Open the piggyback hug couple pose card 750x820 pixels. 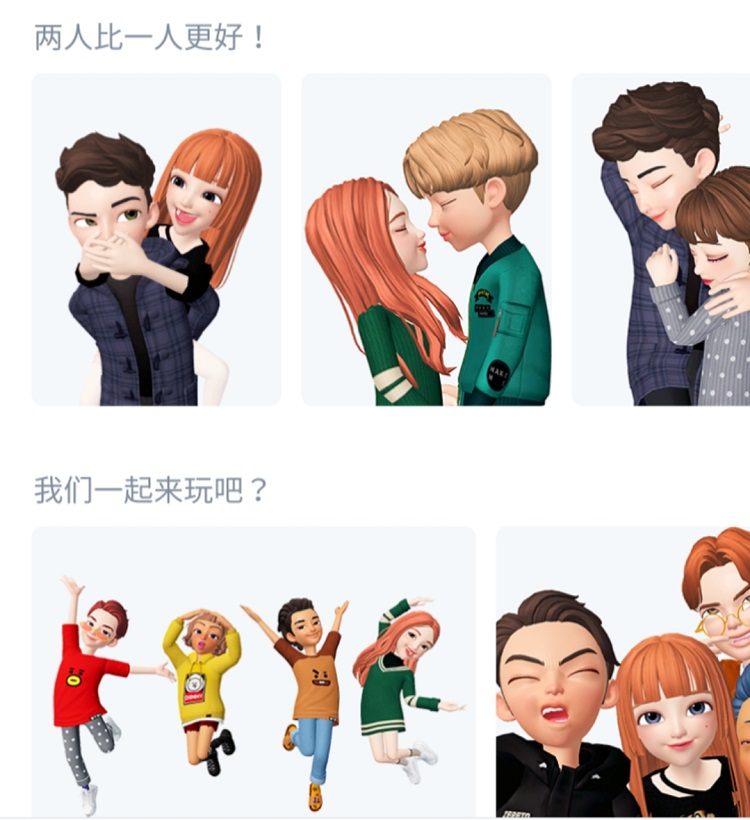coord(156,240)
